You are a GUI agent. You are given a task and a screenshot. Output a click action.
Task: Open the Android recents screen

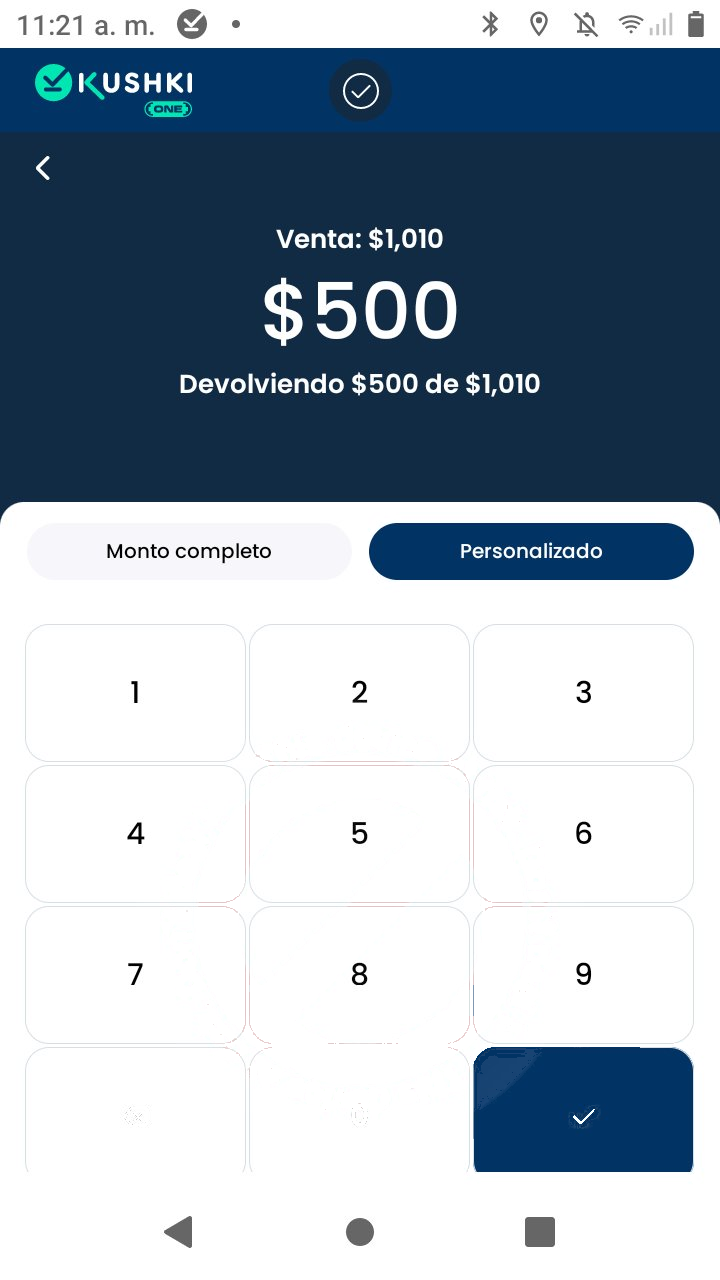[540, 1232]
